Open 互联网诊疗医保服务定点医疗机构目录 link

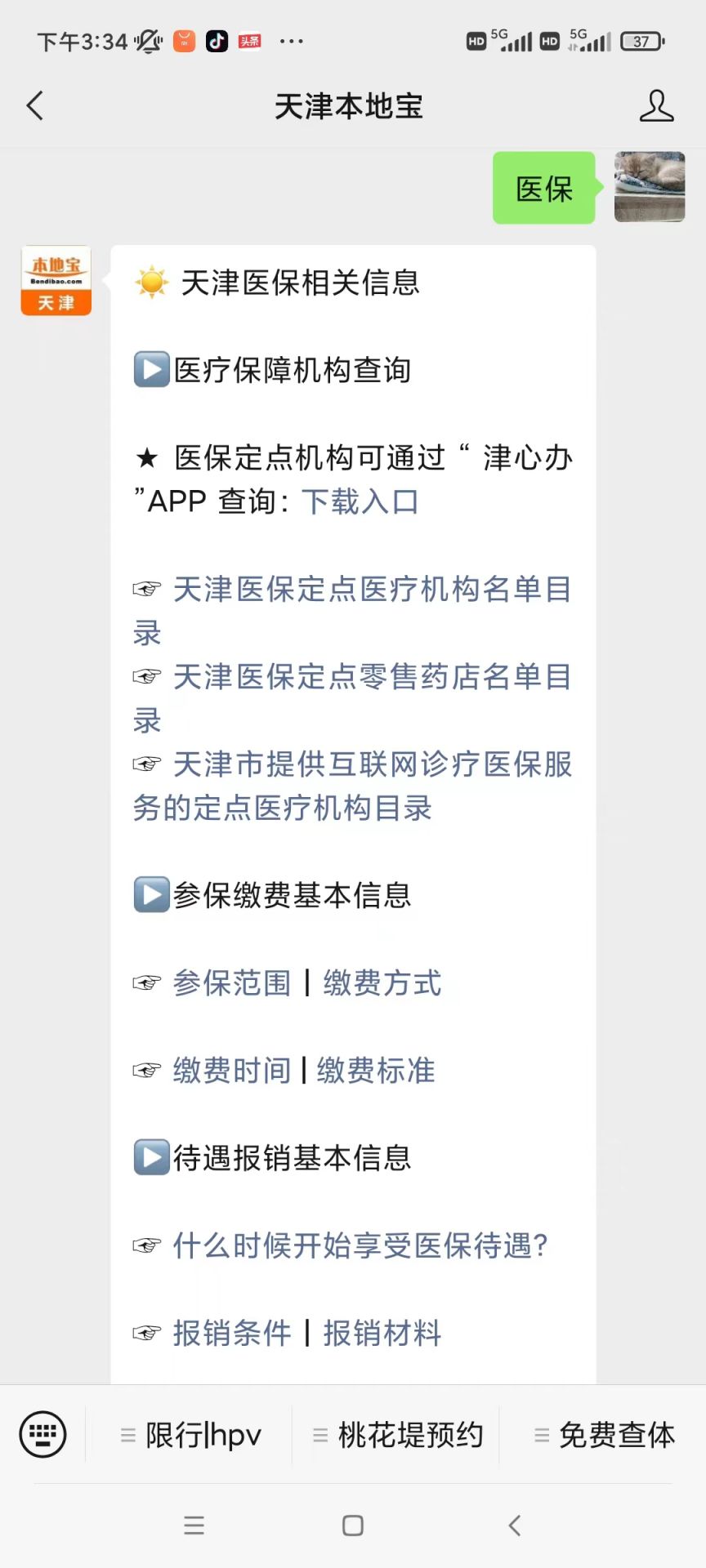353,786
